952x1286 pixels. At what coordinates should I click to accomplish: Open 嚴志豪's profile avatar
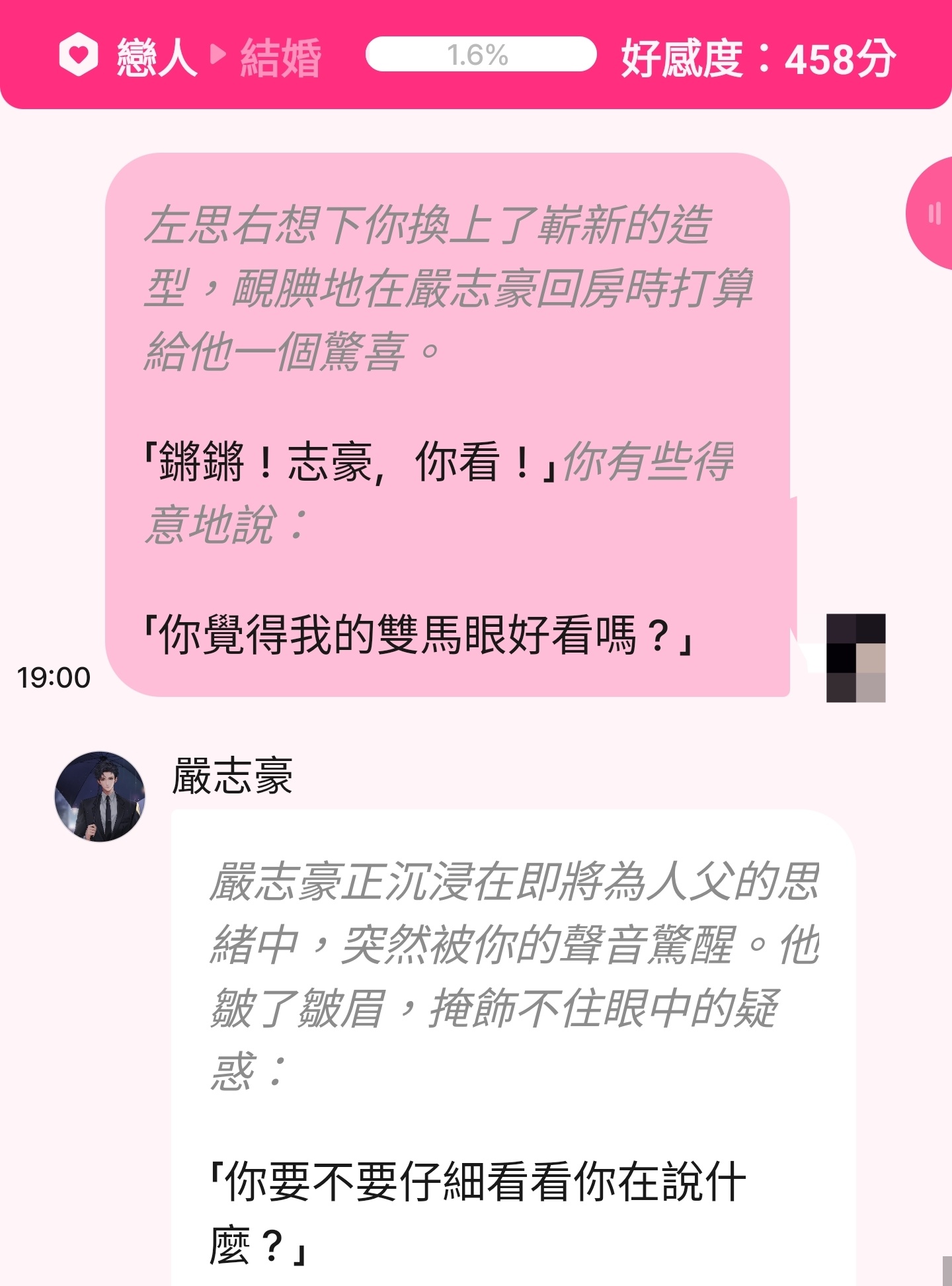click(100, 796)
